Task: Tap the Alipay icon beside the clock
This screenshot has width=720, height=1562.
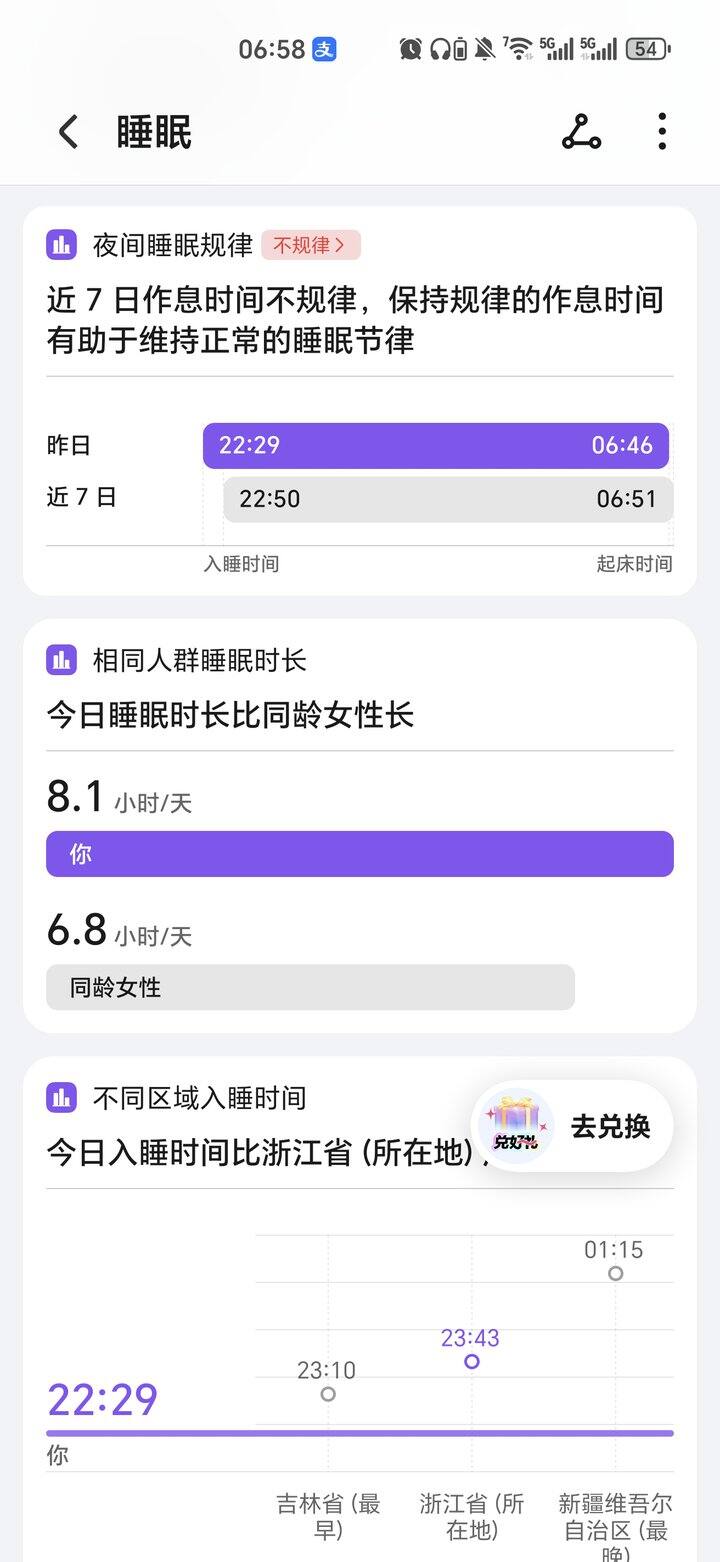Action: 330,48
